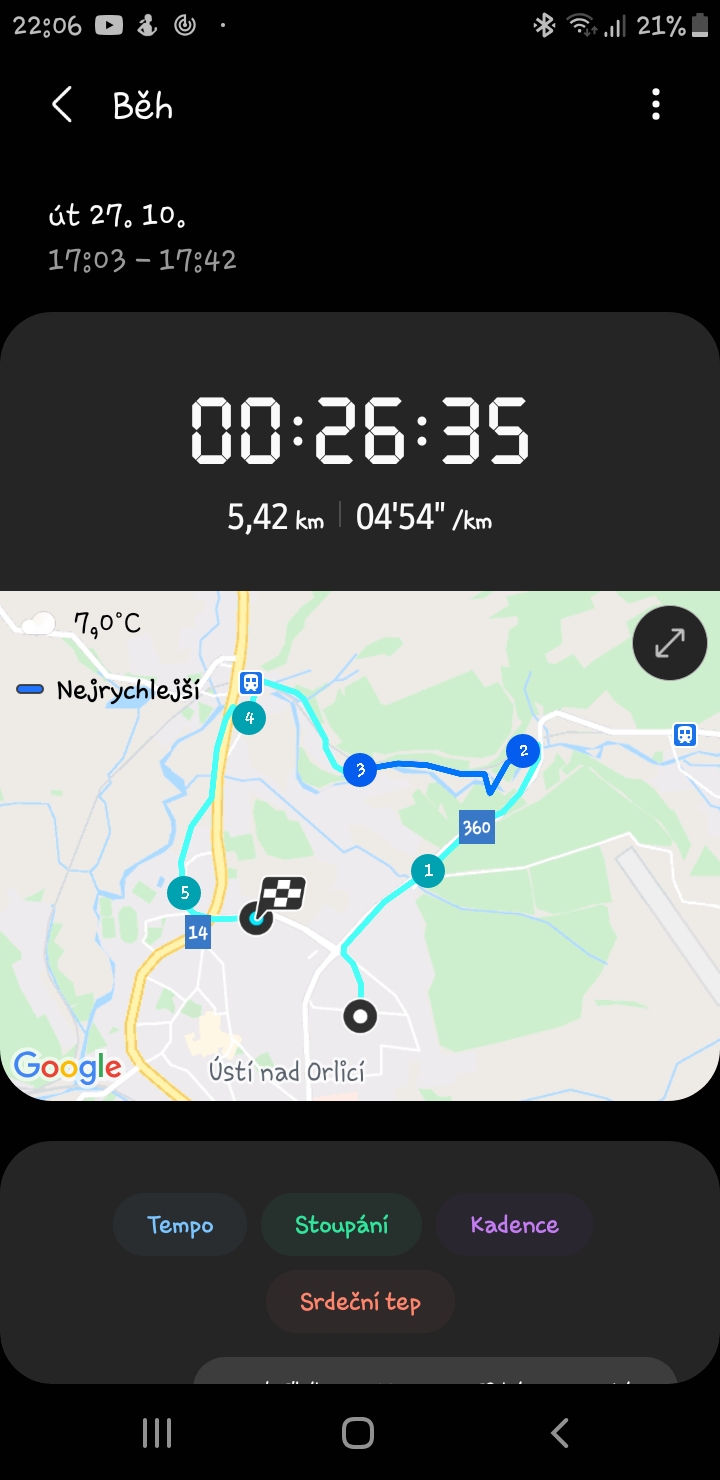Open the three-dot overflow menu
This screenshot has width=720, height=1480.
tap(656, 104)
